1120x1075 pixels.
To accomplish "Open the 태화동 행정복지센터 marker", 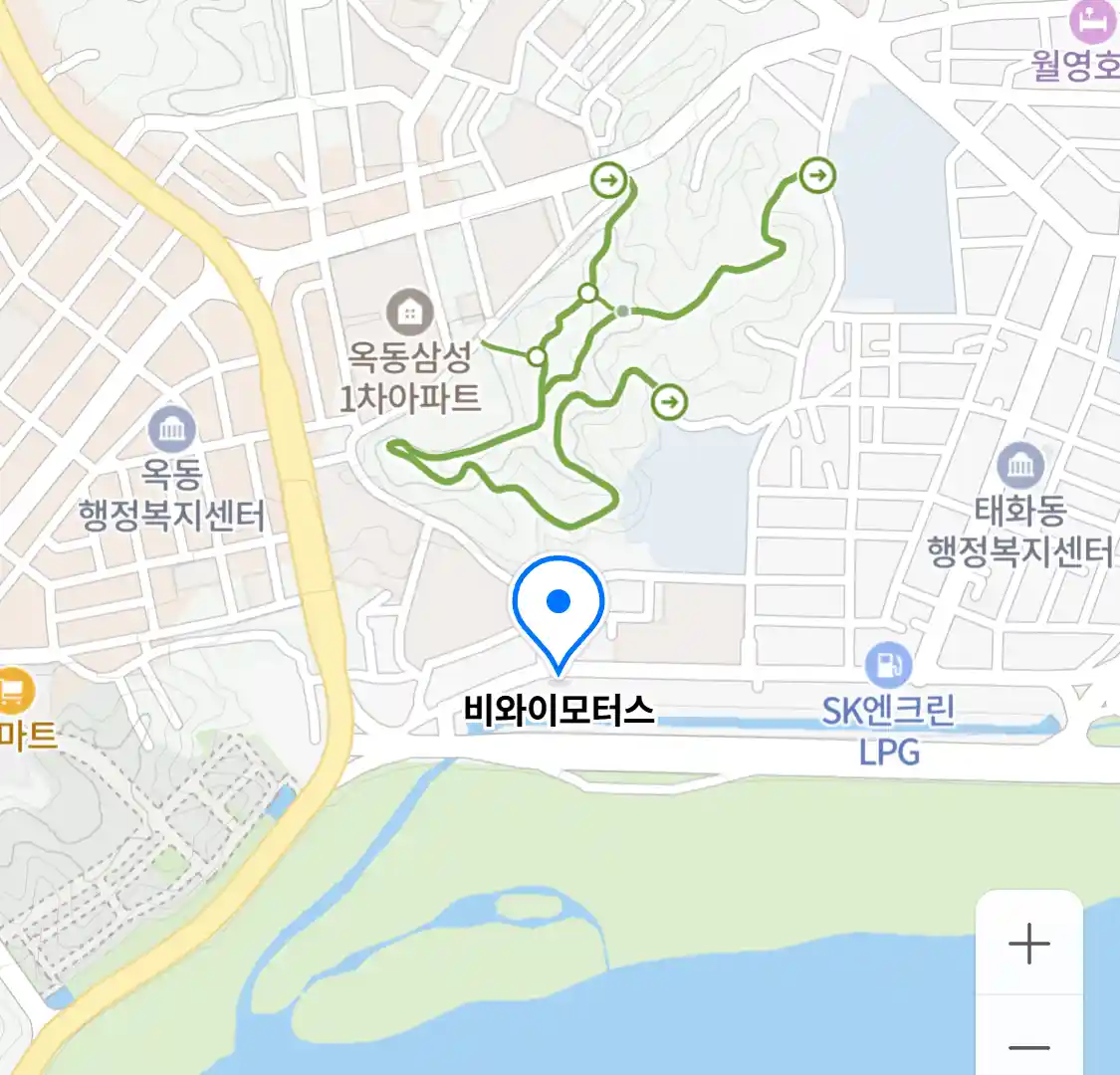I will [1019, 466].
